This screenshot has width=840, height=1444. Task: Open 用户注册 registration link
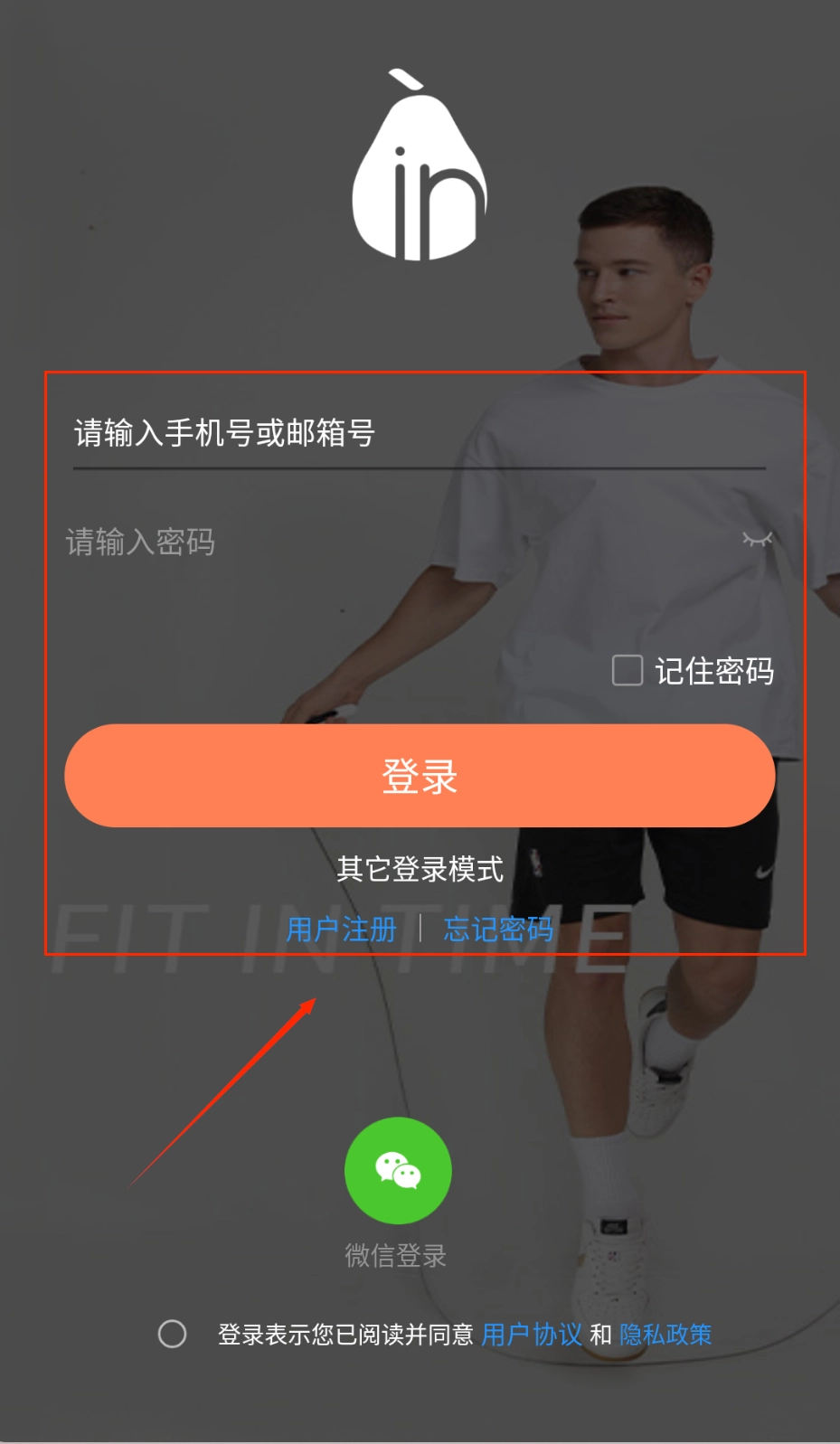pyautogui.click(x=341, y=929)
